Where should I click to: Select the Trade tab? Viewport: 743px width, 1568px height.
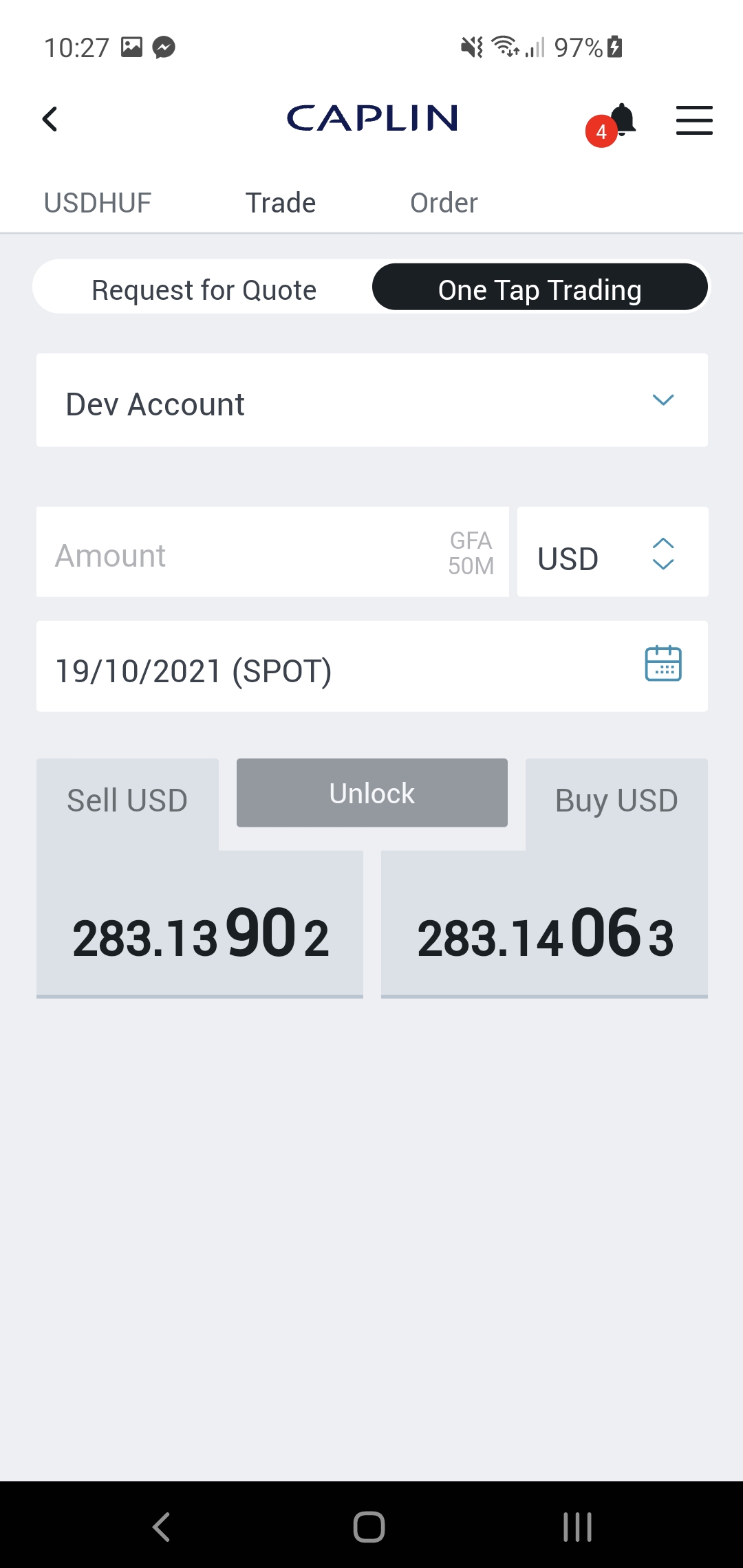click(x=281, y=203)
